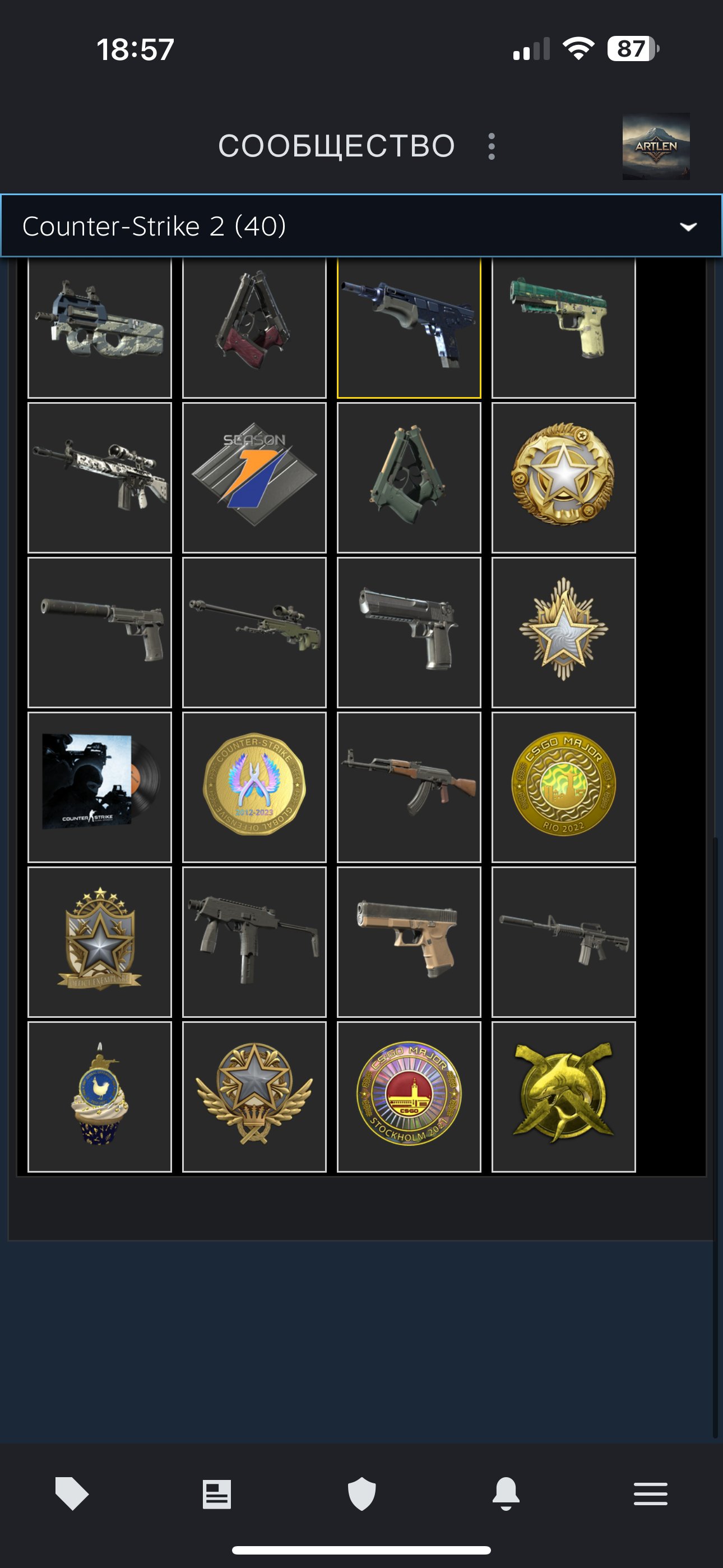
Task: Open the AK-47 item tile
Action: pyautogui.click(x=409, y=786)
